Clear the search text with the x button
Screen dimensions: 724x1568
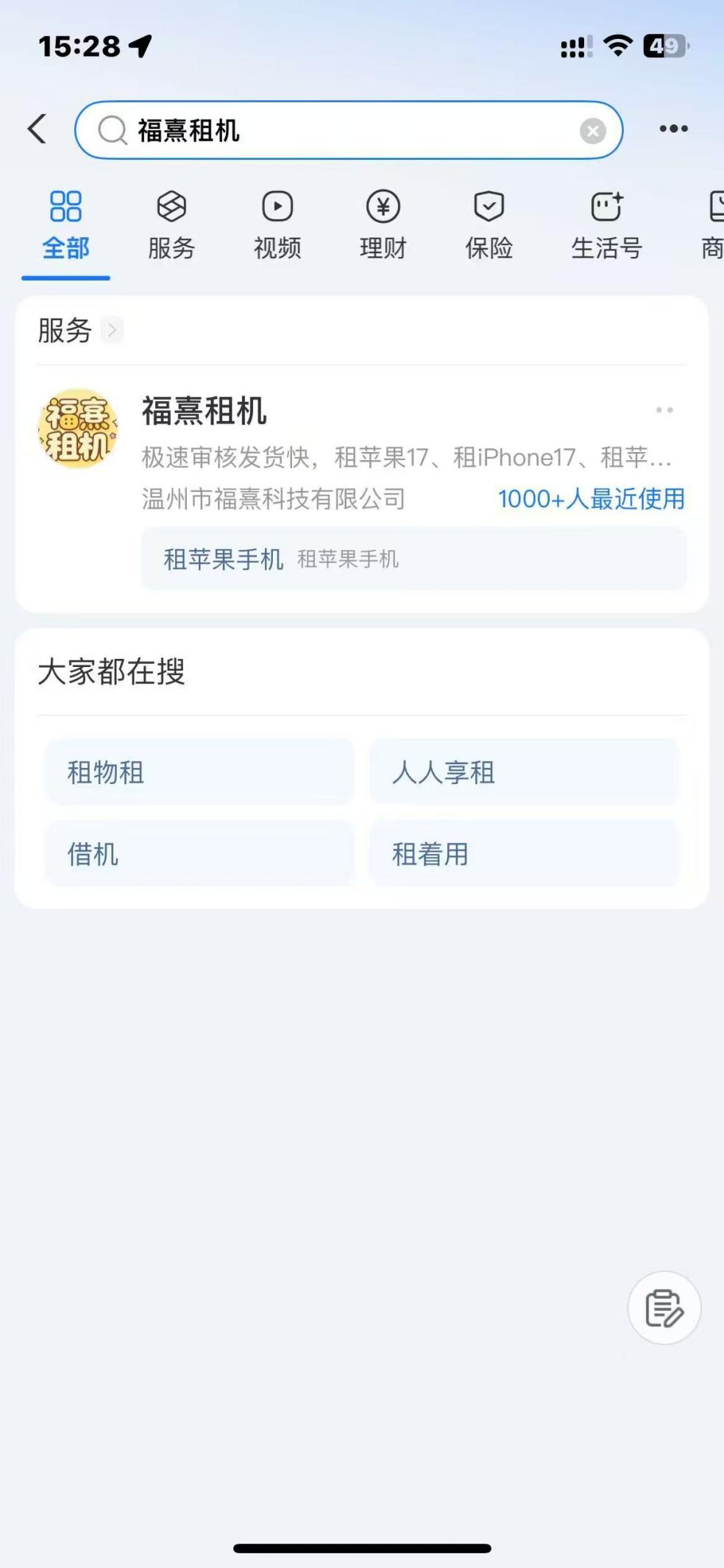(x=592, y=130)
